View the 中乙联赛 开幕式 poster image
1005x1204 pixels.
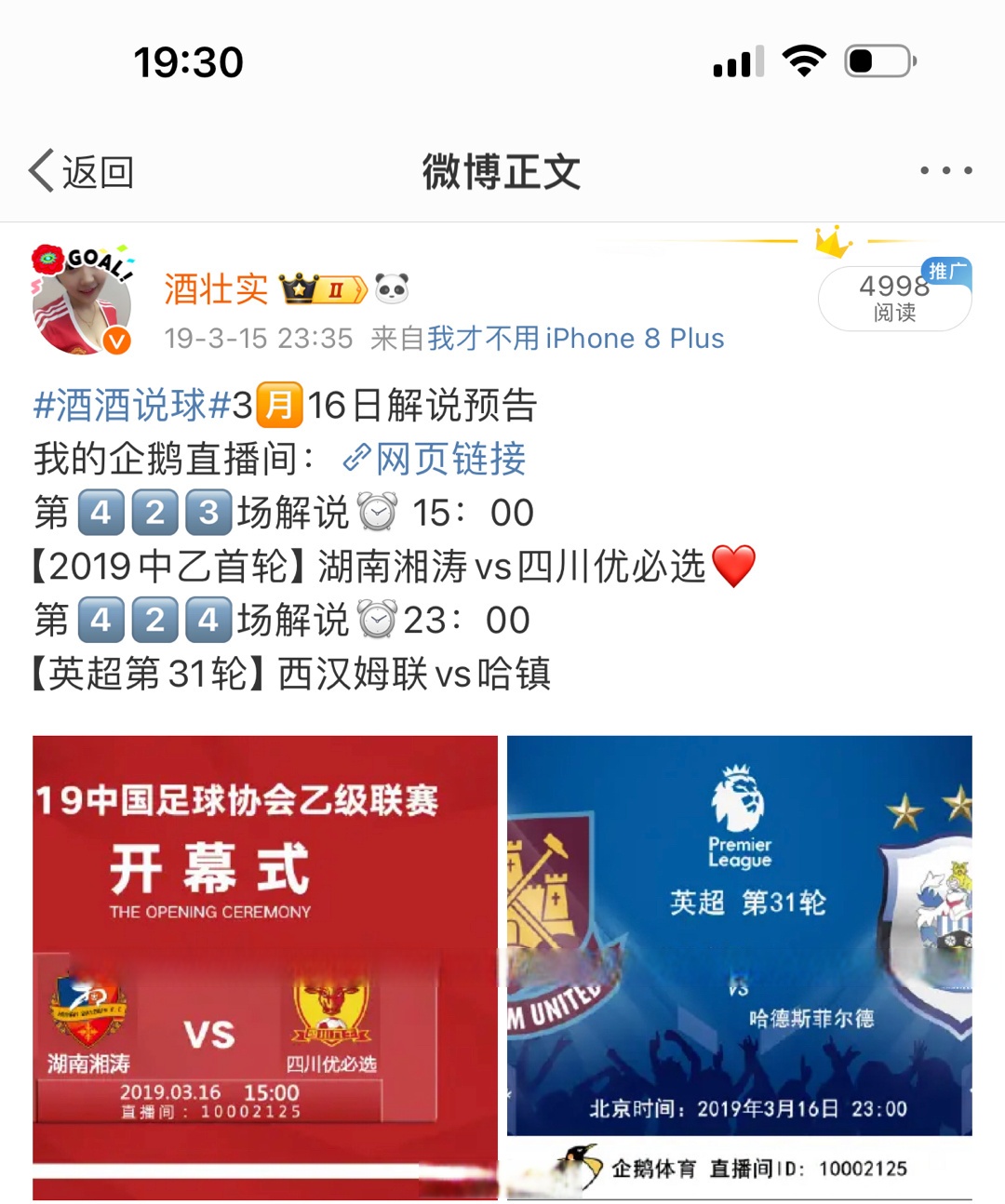[265, 966]
